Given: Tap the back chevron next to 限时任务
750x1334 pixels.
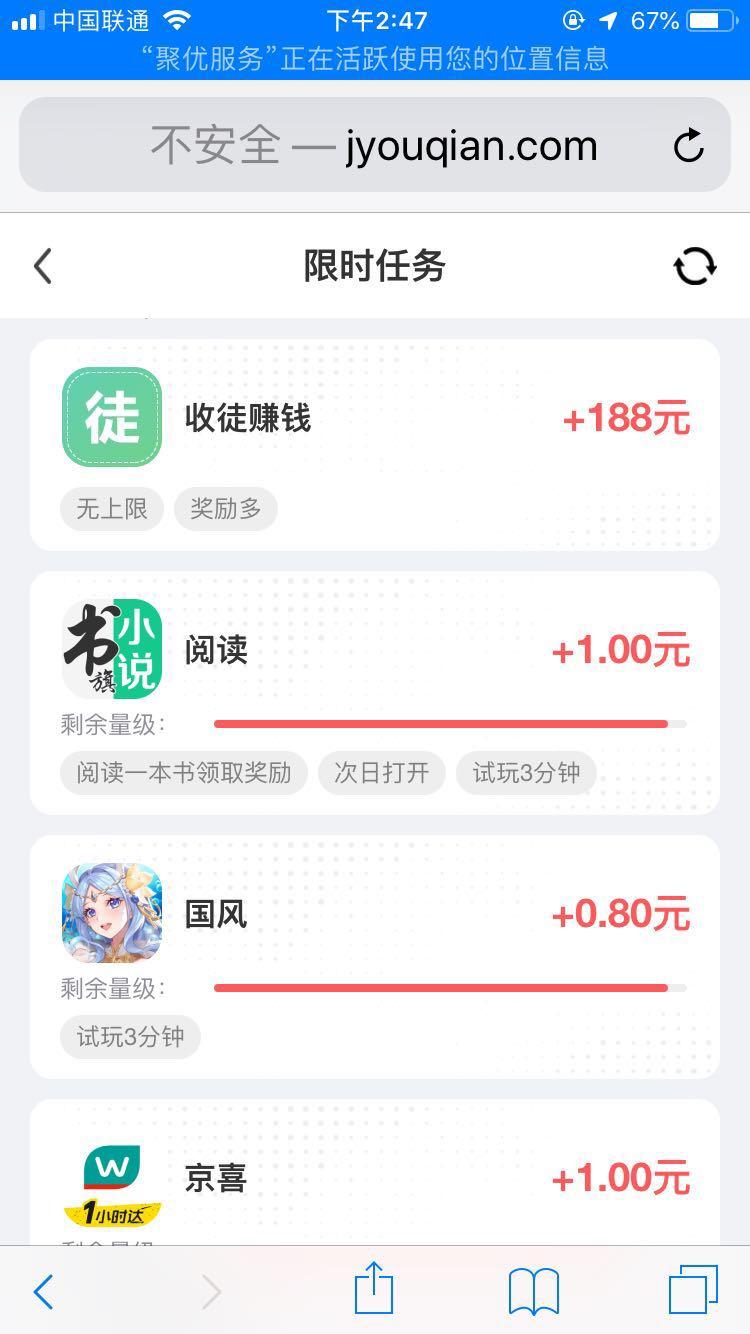Looking at the screenshot, I should click(42, 265).
